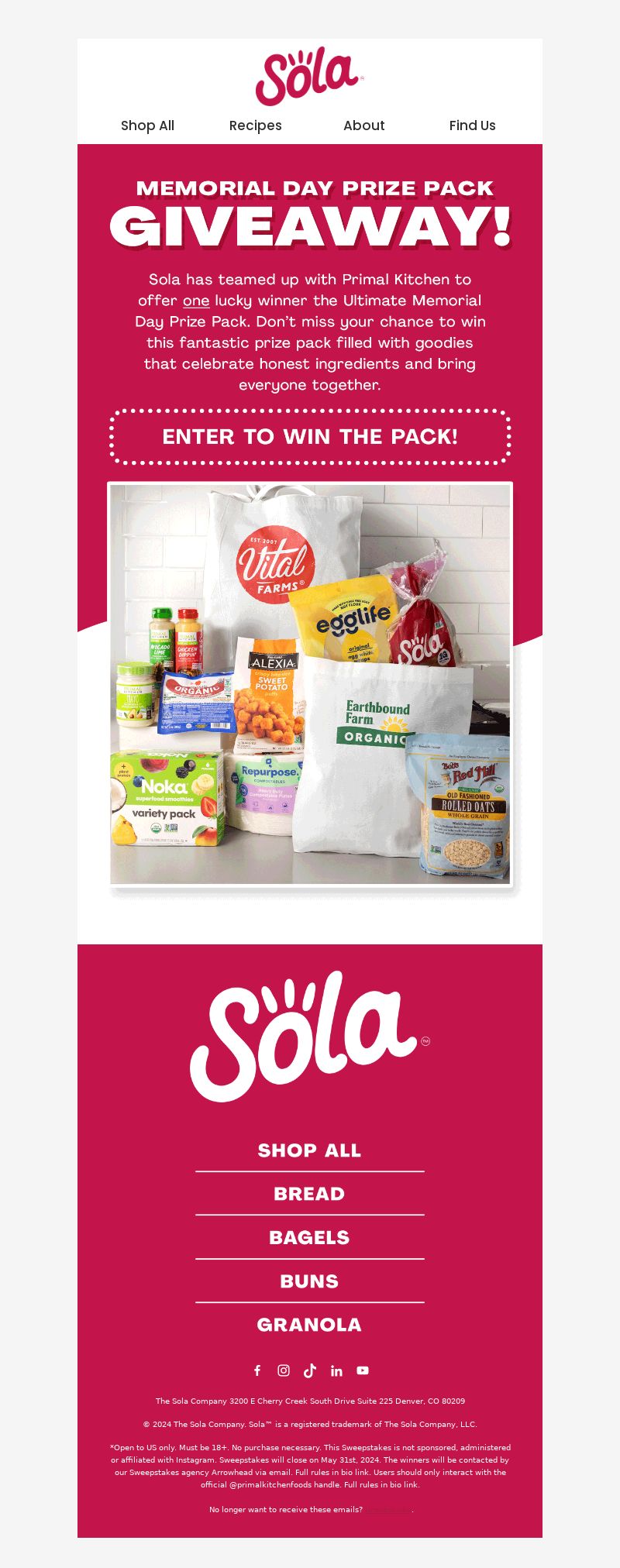Open the Shop All link in the header

click(147, 126)
